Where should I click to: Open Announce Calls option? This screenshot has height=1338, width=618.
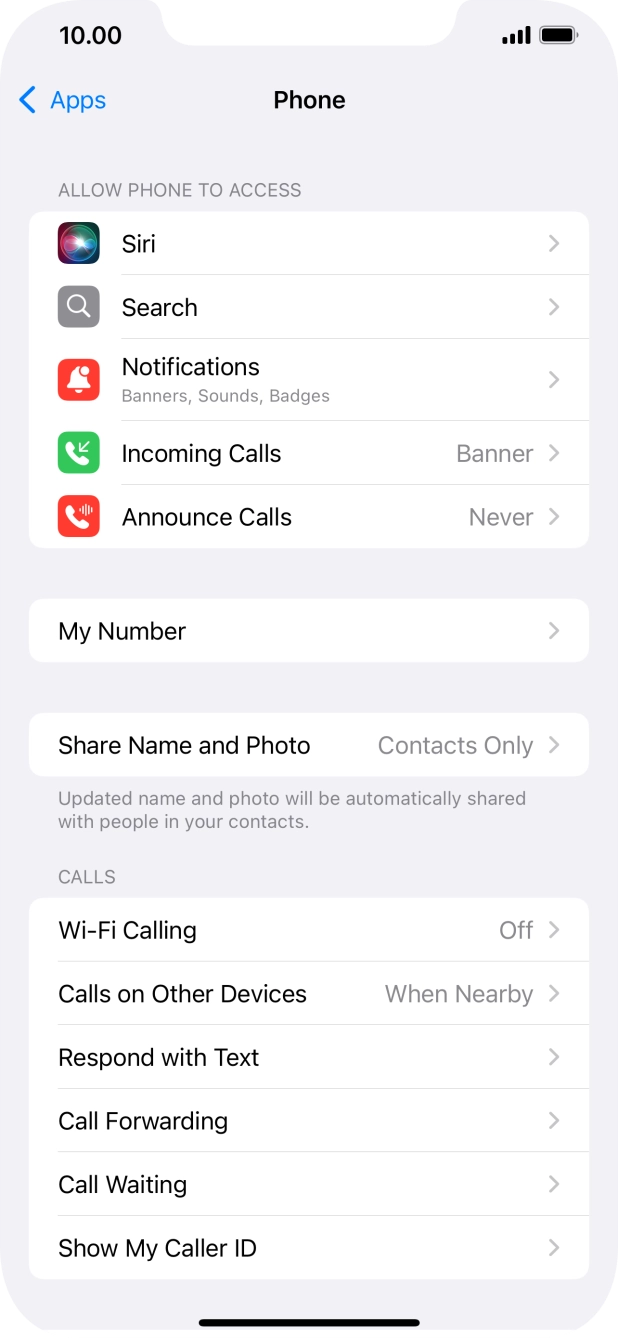pos(308,517)
